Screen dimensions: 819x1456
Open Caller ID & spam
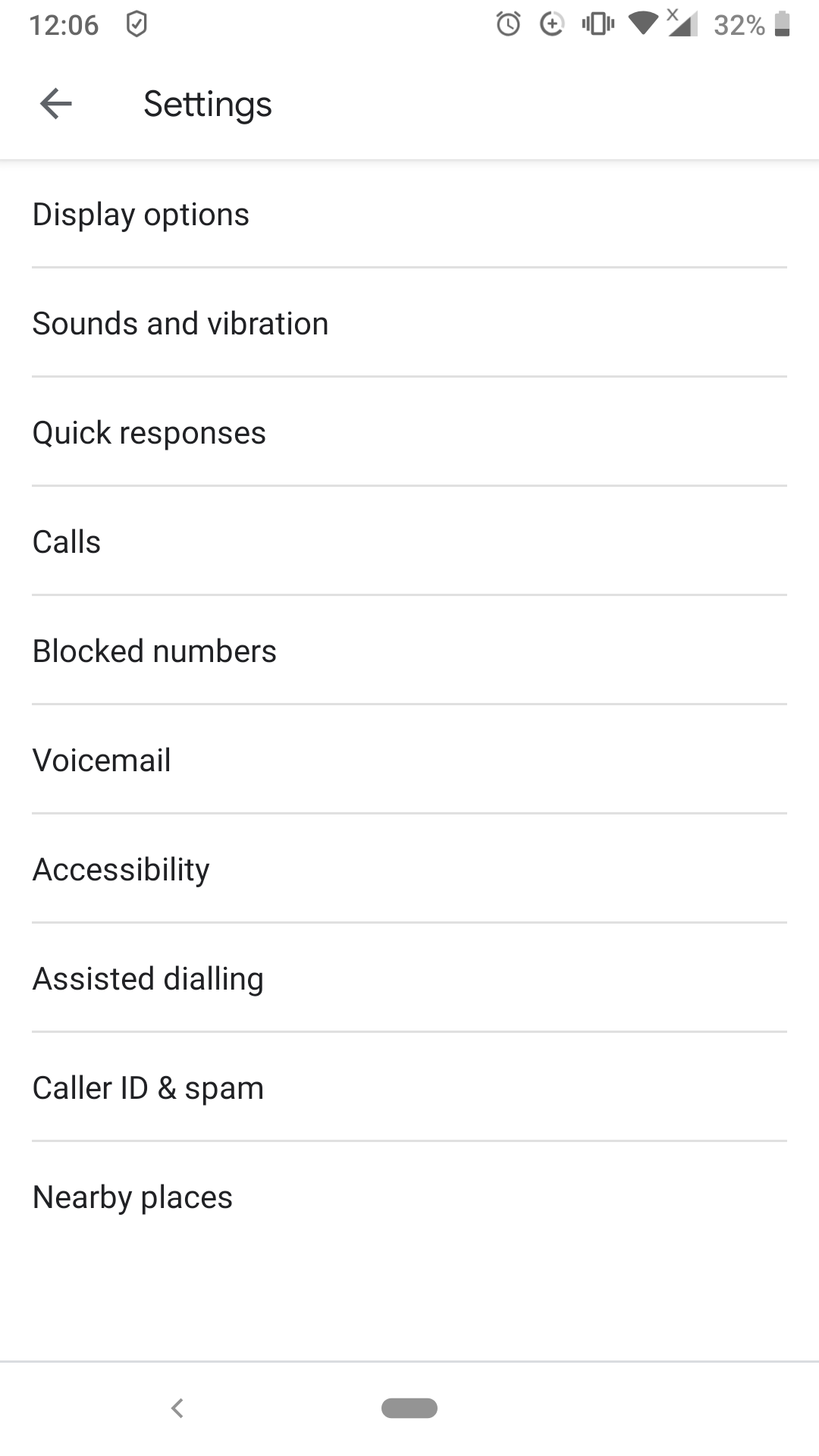click(409, 1087)
